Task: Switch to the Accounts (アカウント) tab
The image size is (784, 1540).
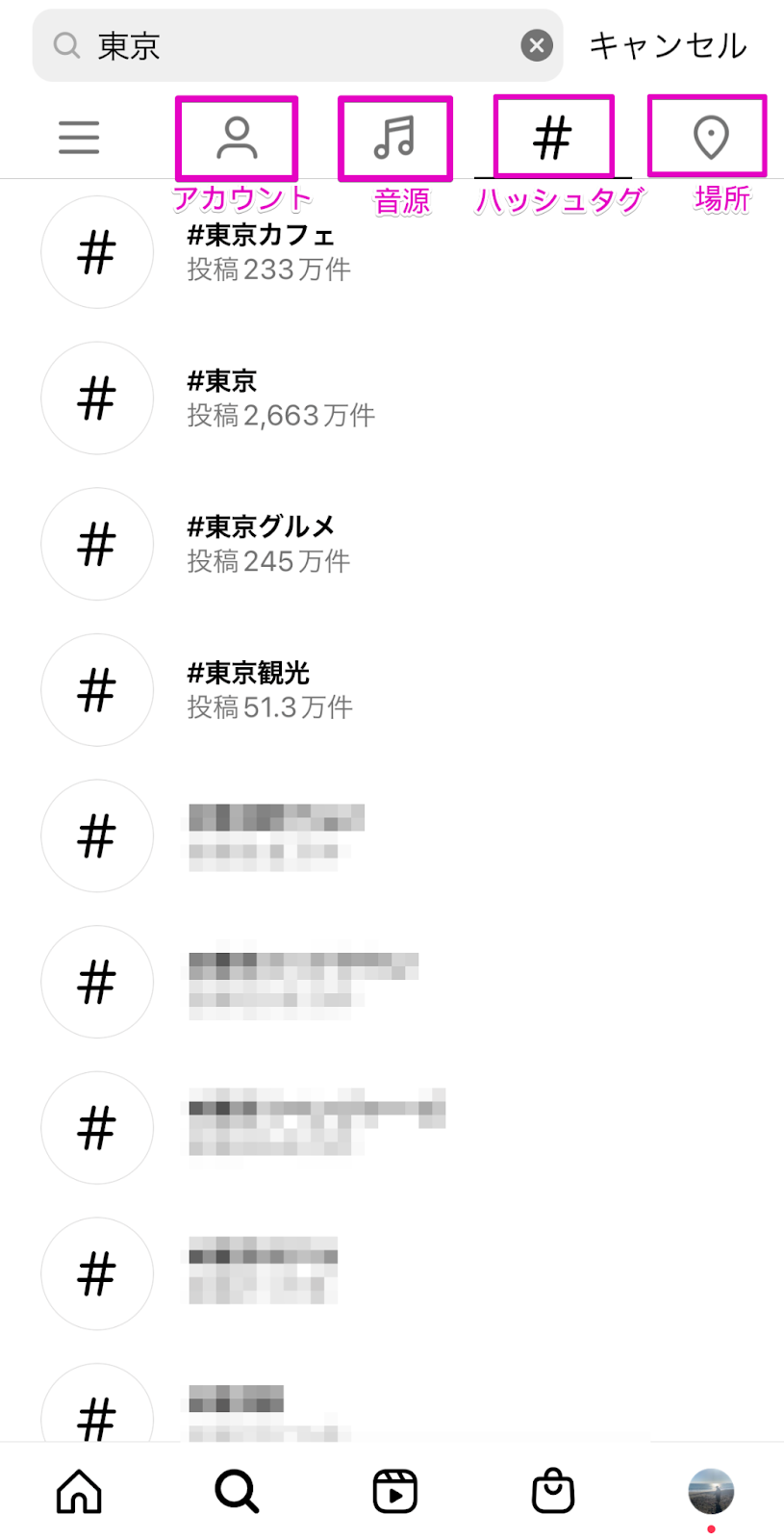Action: pos(237,138)
